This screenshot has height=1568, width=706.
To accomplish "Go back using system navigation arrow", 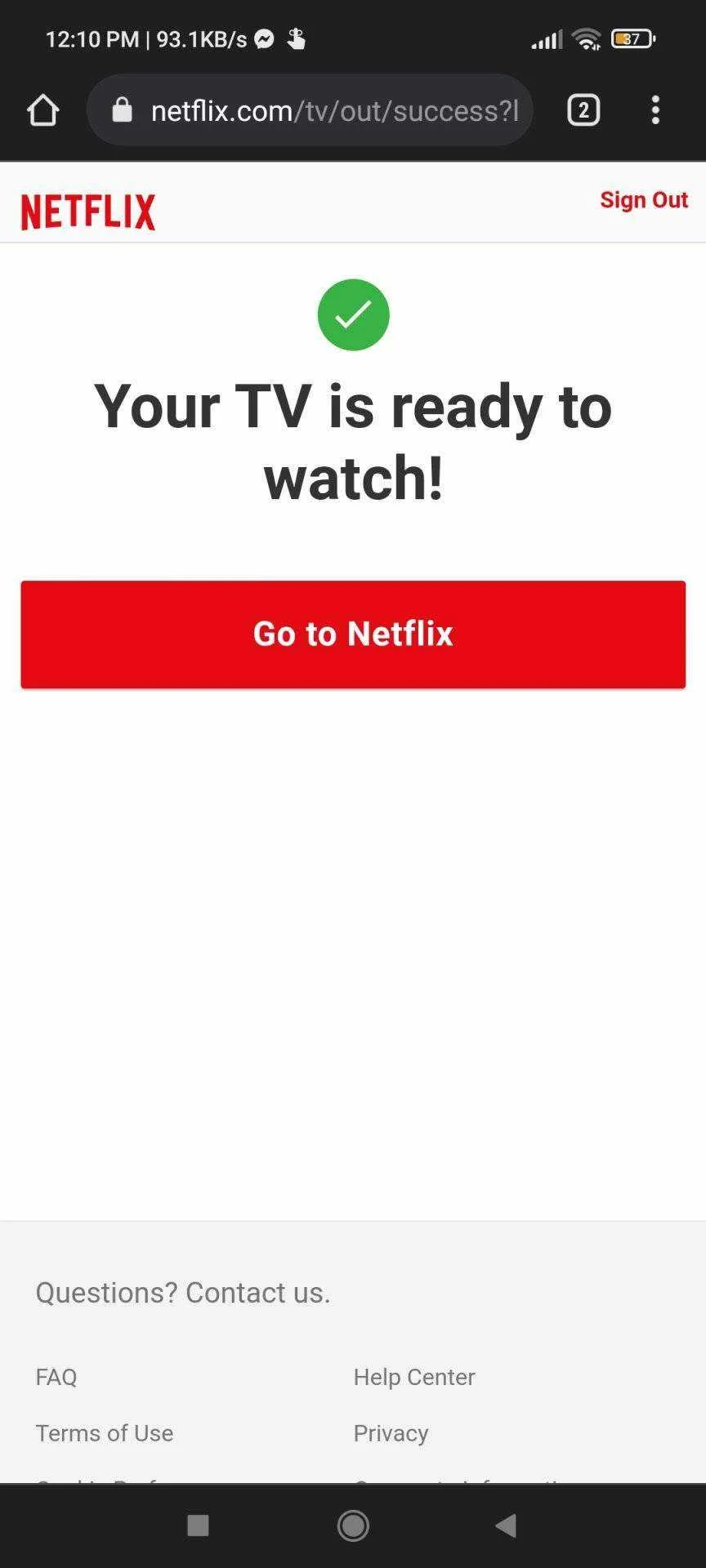I will 506,1526.
